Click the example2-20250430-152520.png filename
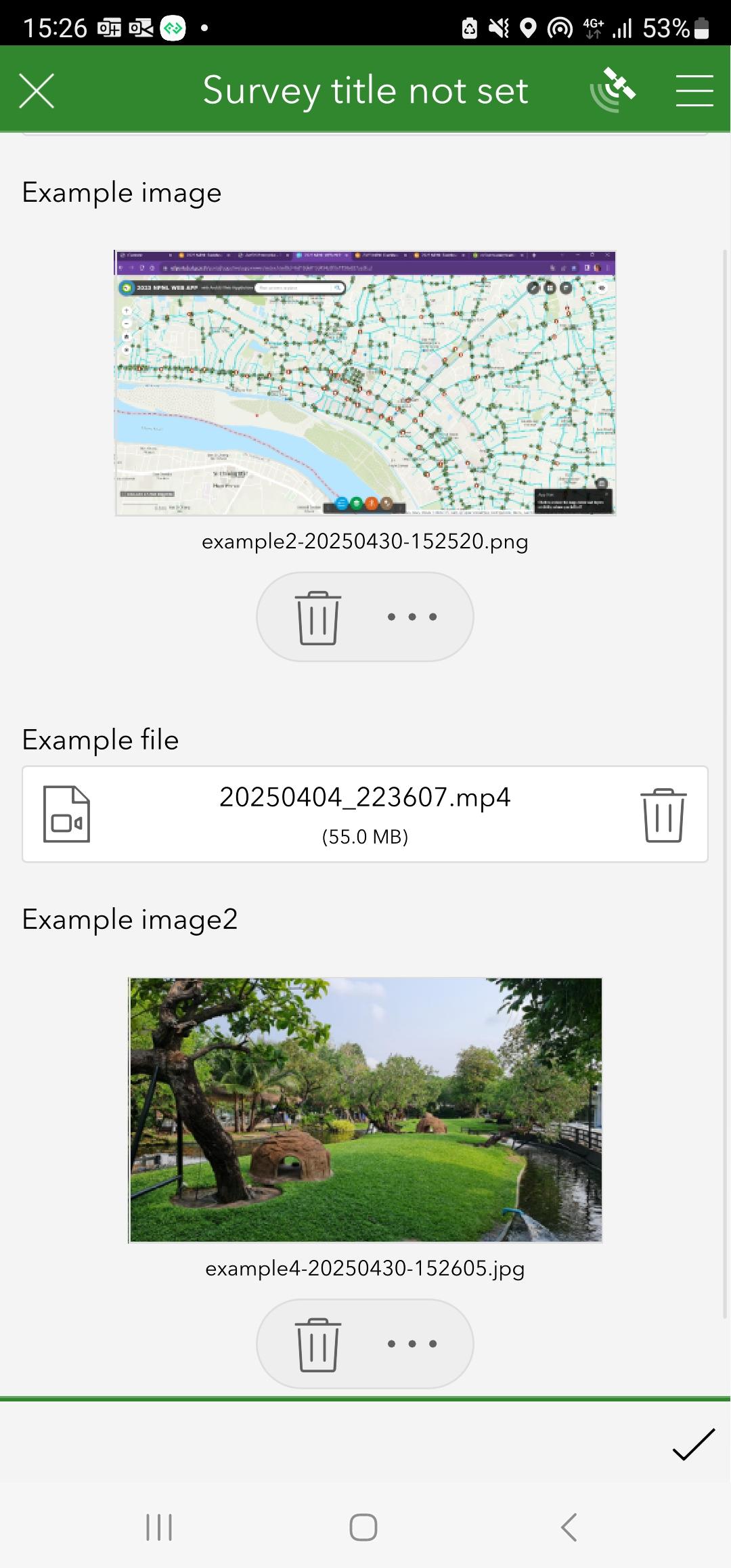Image resolution: width=731 pixels, height=1568 pixels. point(365,541)
